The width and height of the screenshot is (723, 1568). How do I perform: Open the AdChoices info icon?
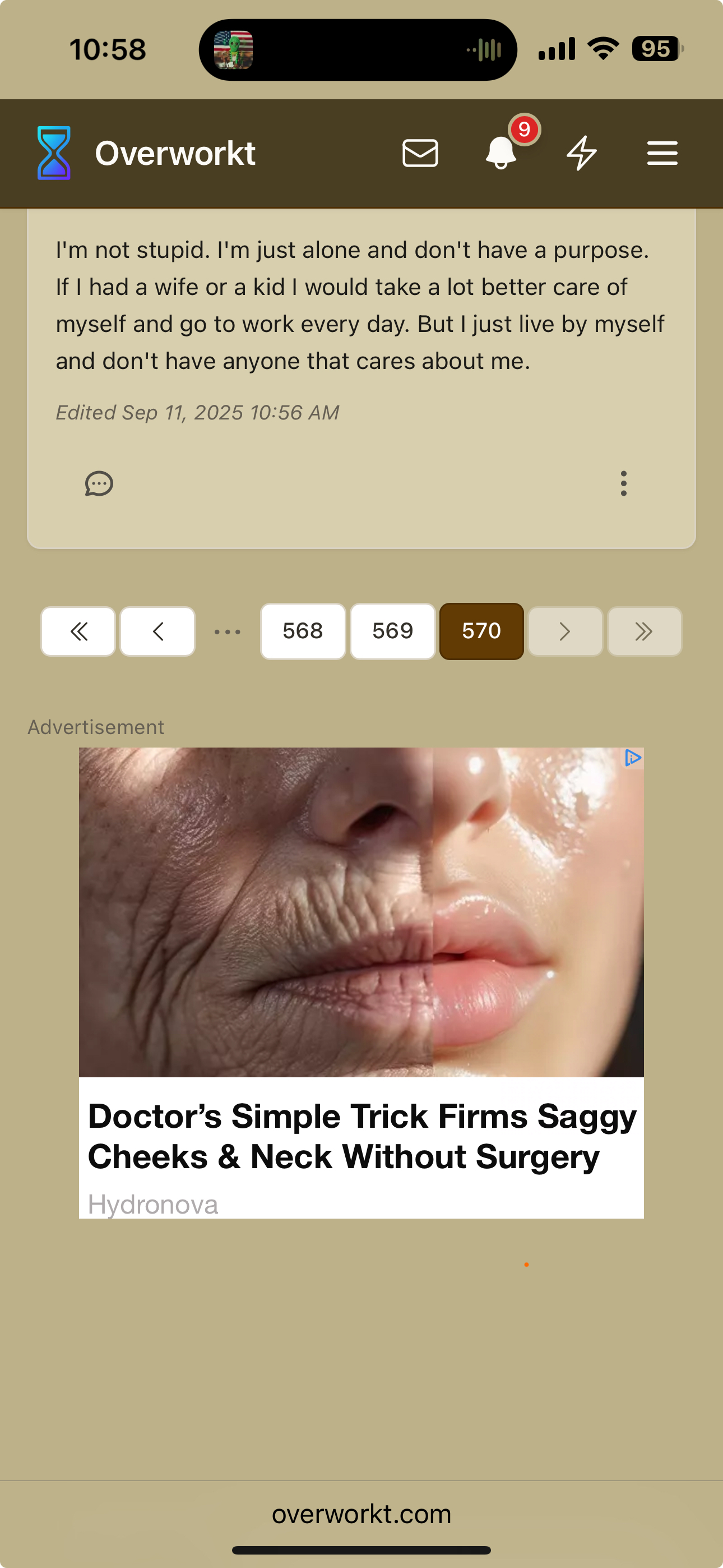click(632, 758)
